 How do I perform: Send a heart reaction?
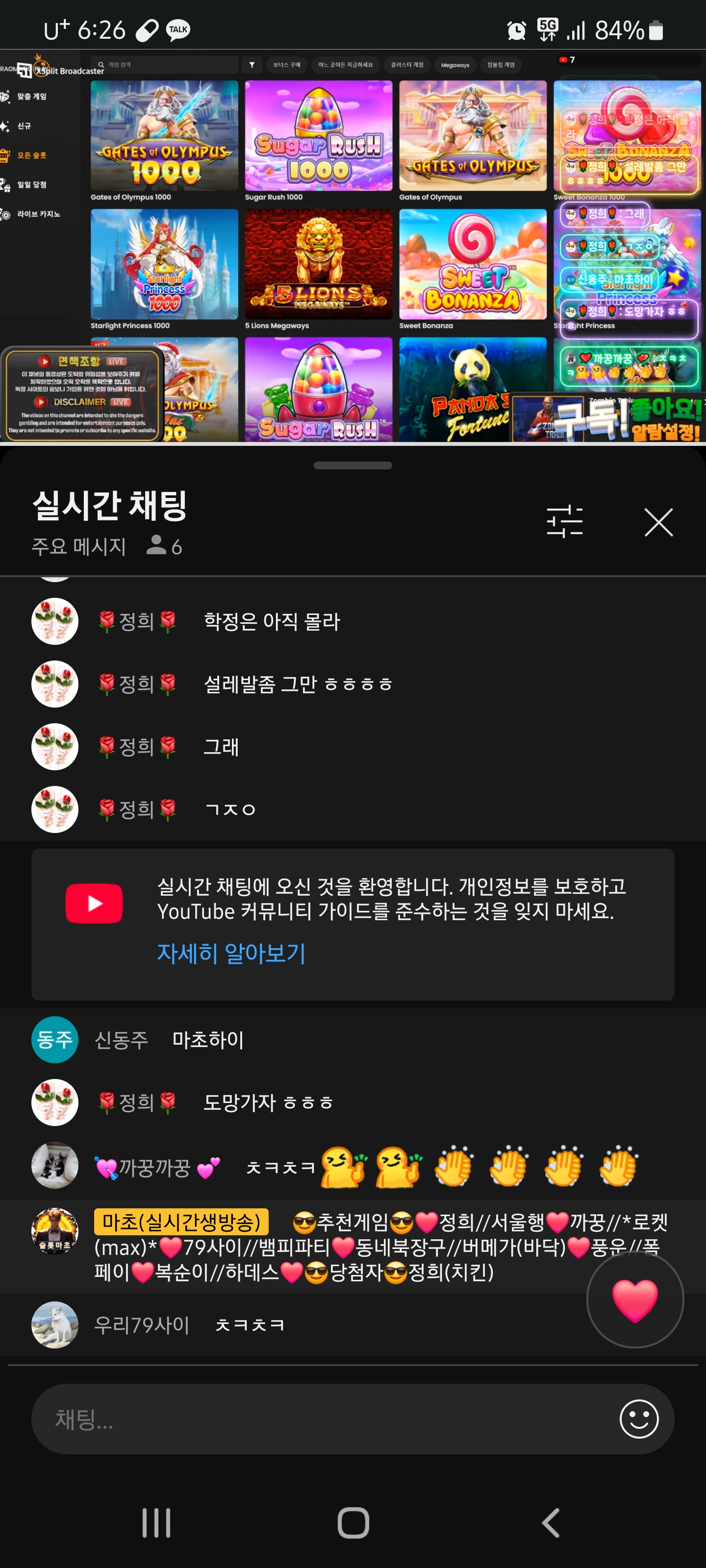(x=635, y=1300)
